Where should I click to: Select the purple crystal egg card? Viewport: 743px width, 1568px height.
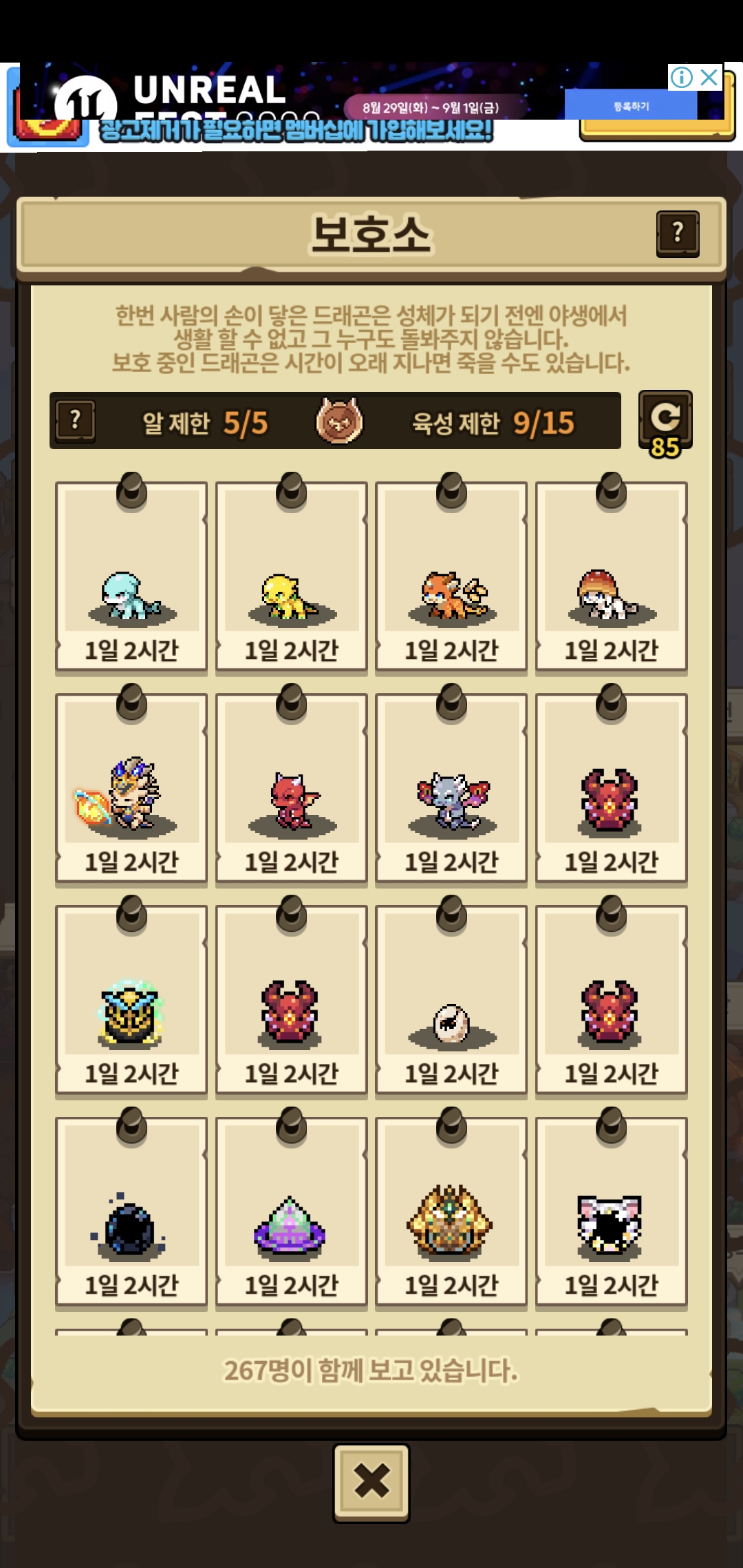tap(292, 1213)
